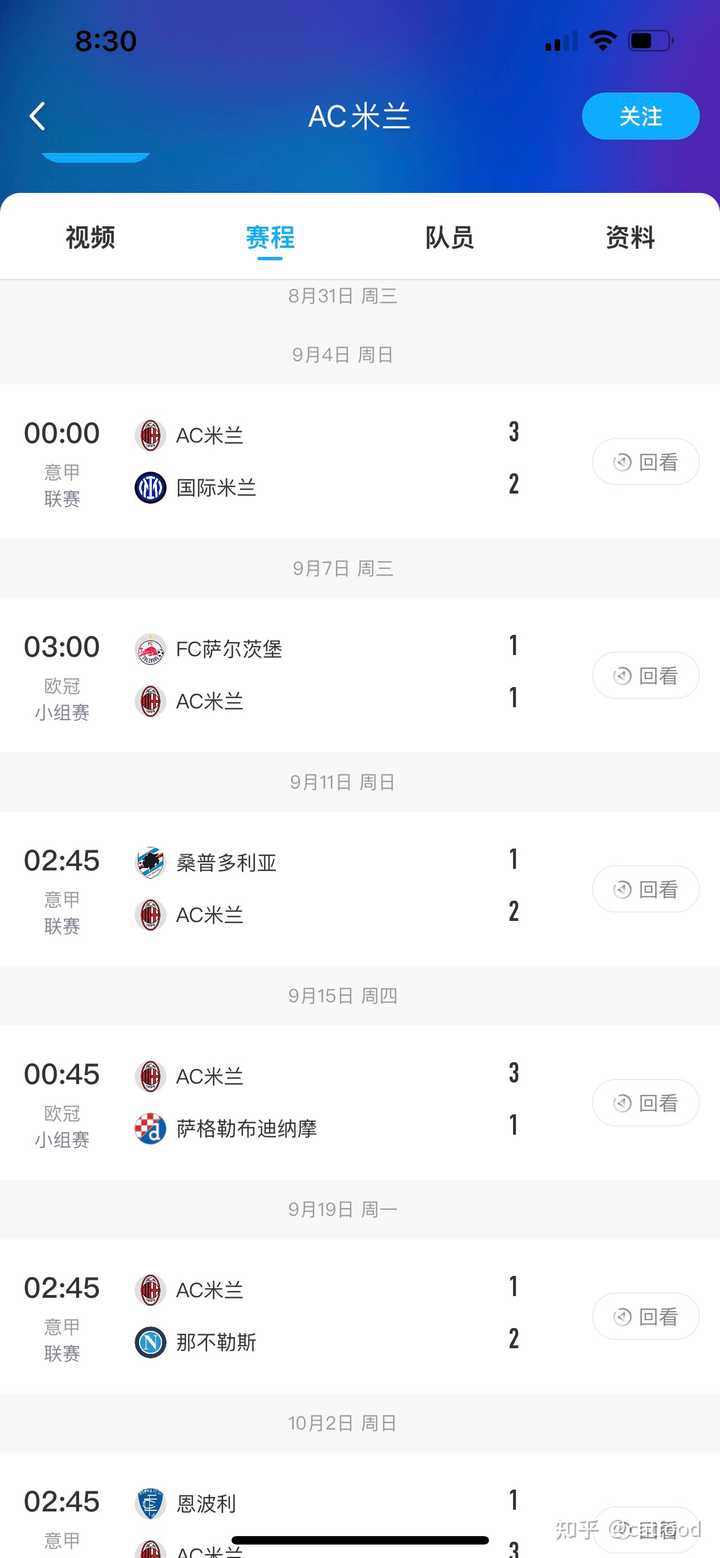The image size is (720, 1558).
Task: Open the AC米兰 vs 国际米兰 match row
Action: coord(360,461)
